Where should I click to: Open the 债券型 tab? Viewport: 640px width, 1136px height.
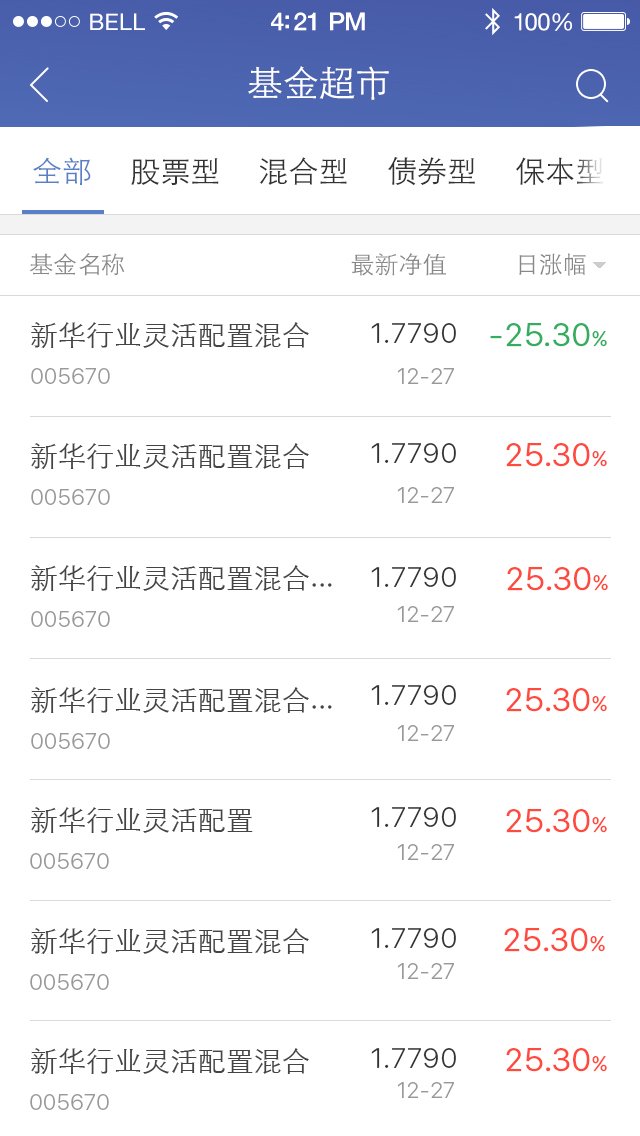coord(431,172)
